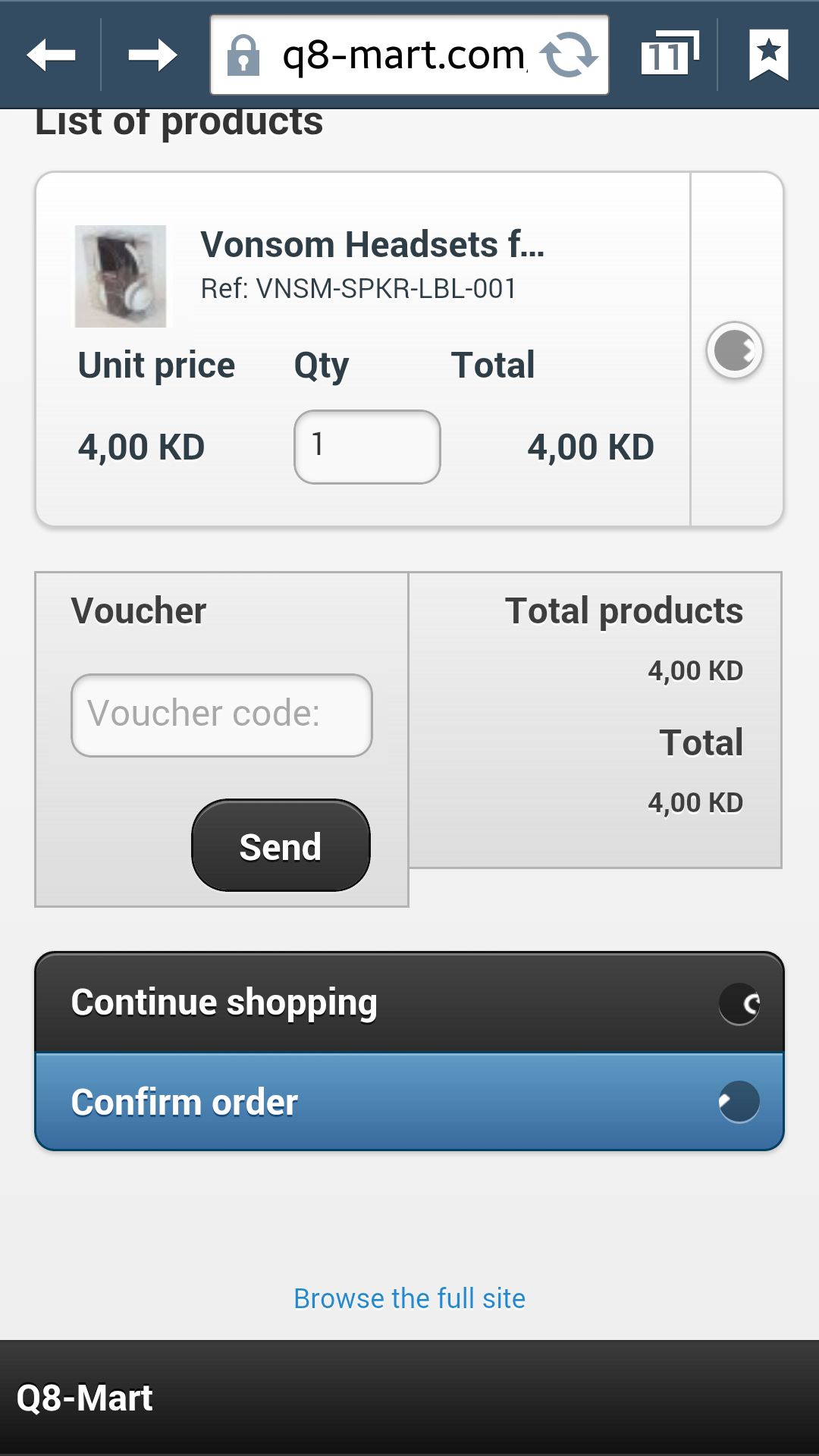Edit the Qty field
Image resolution: width=819 pixels, height=1456 pixels.
(367, 447)
